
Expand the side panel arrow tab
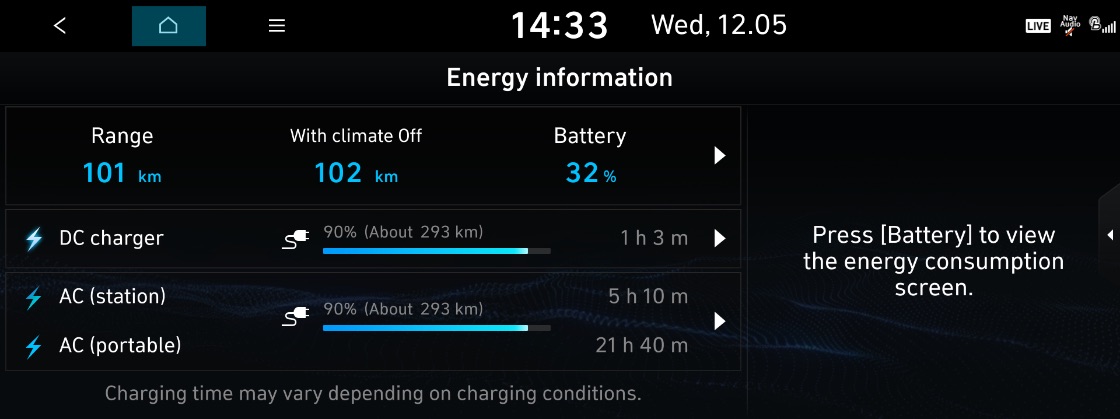coord(1110,234)
